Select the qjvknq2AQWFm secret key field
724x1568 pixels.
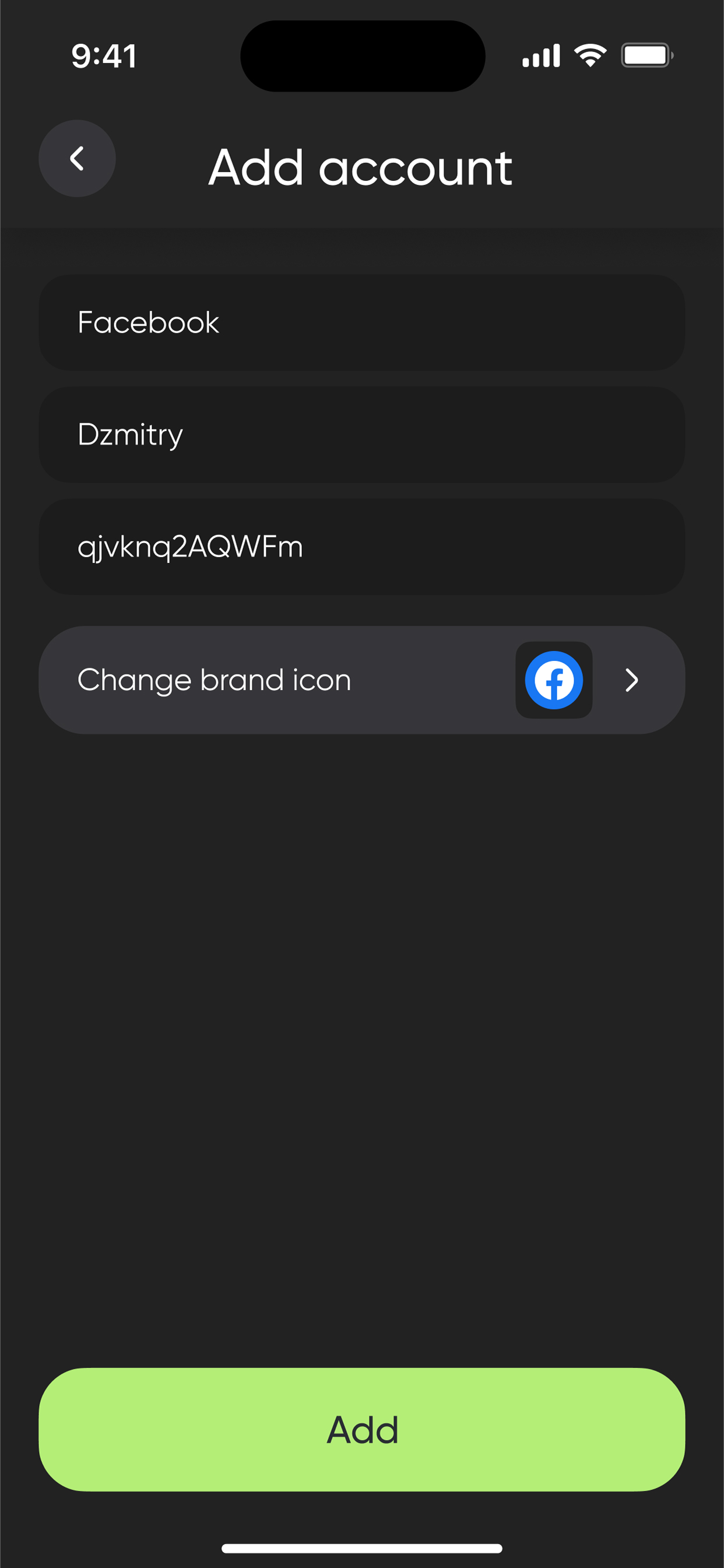pyautogui.click(x=361, y=546)
